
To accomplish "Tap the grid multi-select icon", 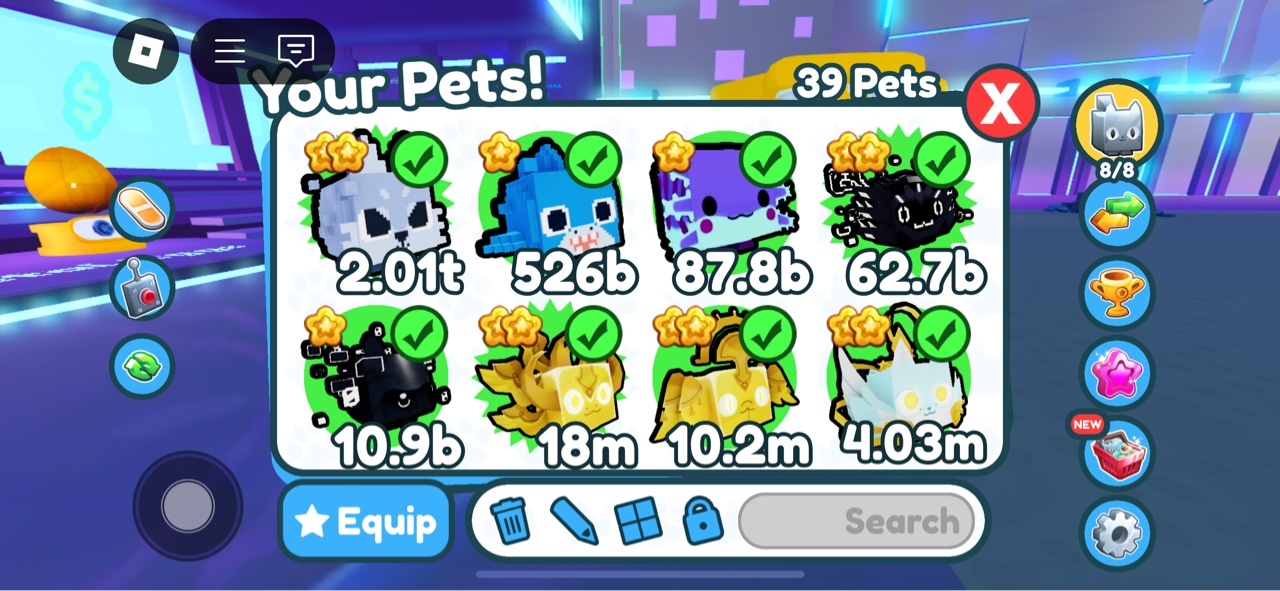I will pyautogui.click(x=638, y=521).
